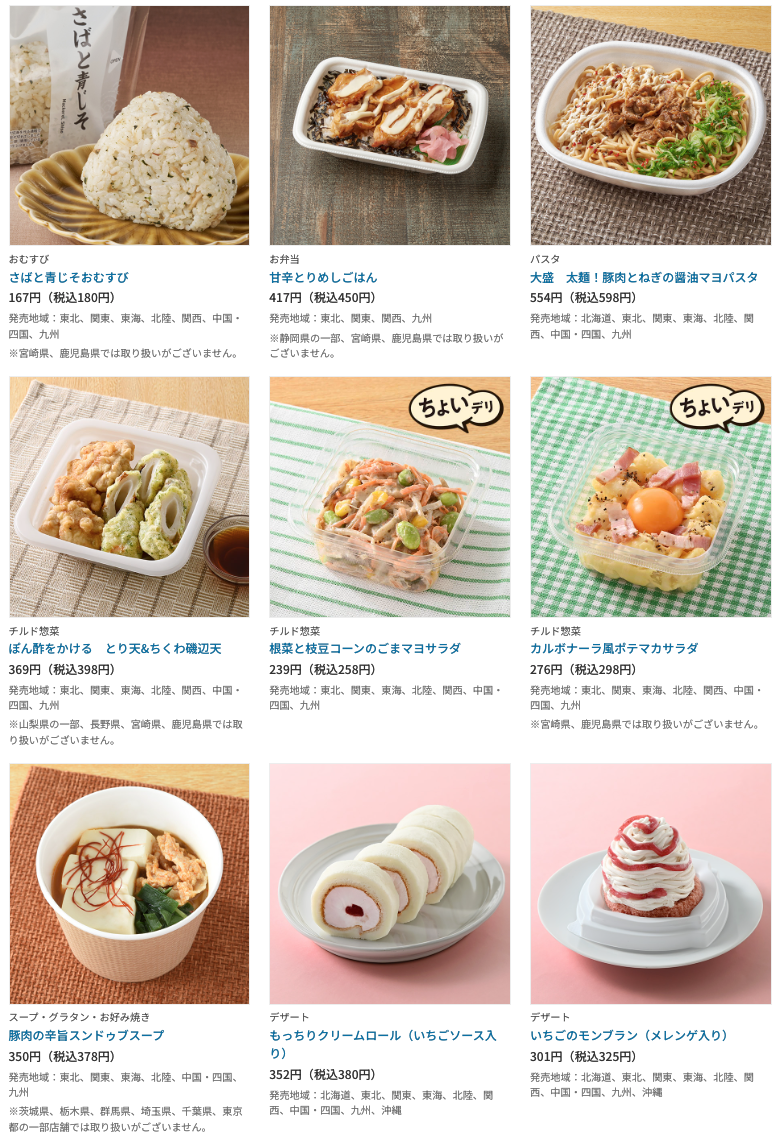Tap the chicken tempura and chikuwa photo
779x1136 pixels.
(x=129, y=497)
